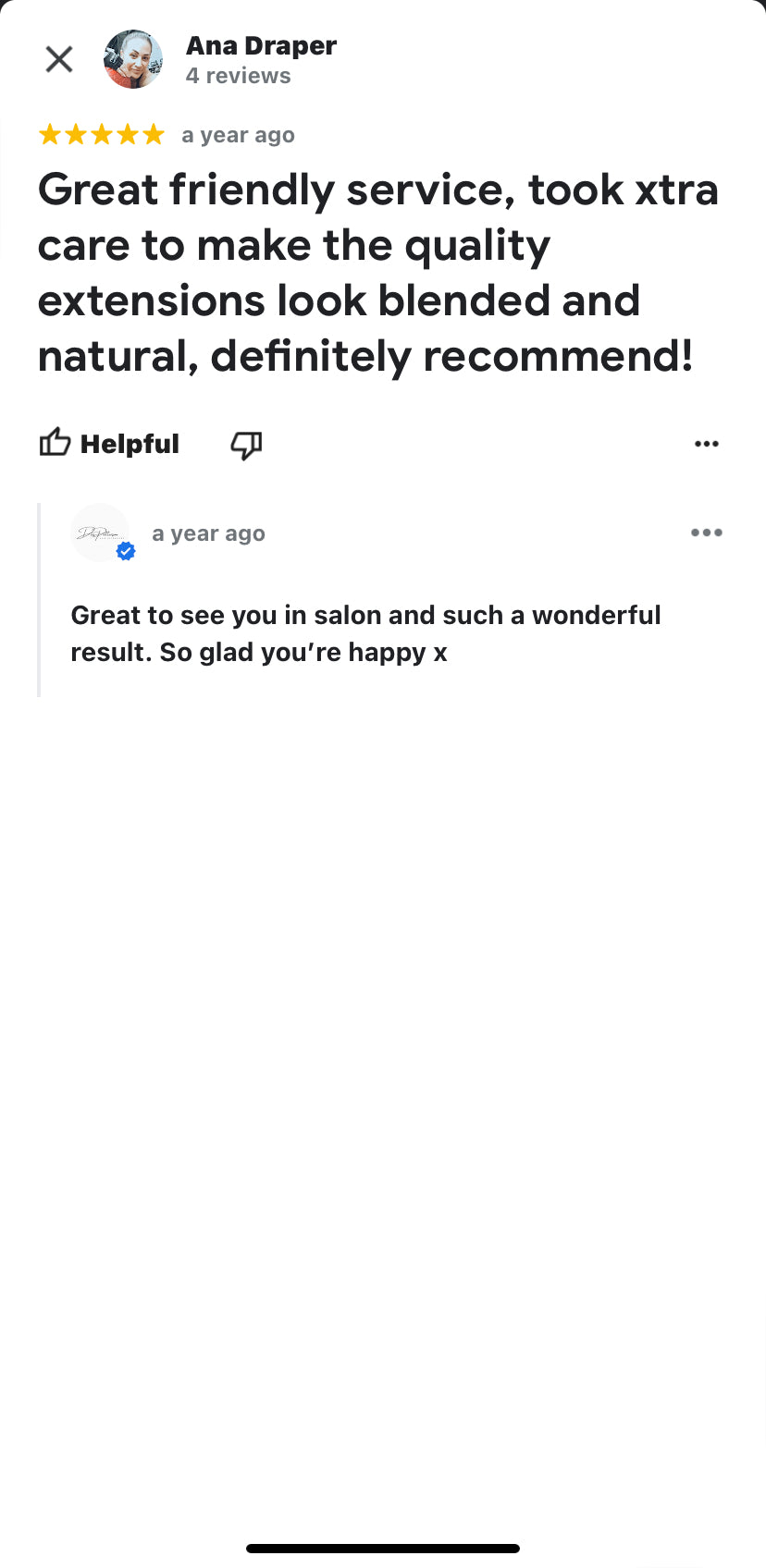Tap the thumbs down icon on the review
This screenshot has height=1568, width=766.
[x=246, y=445]
